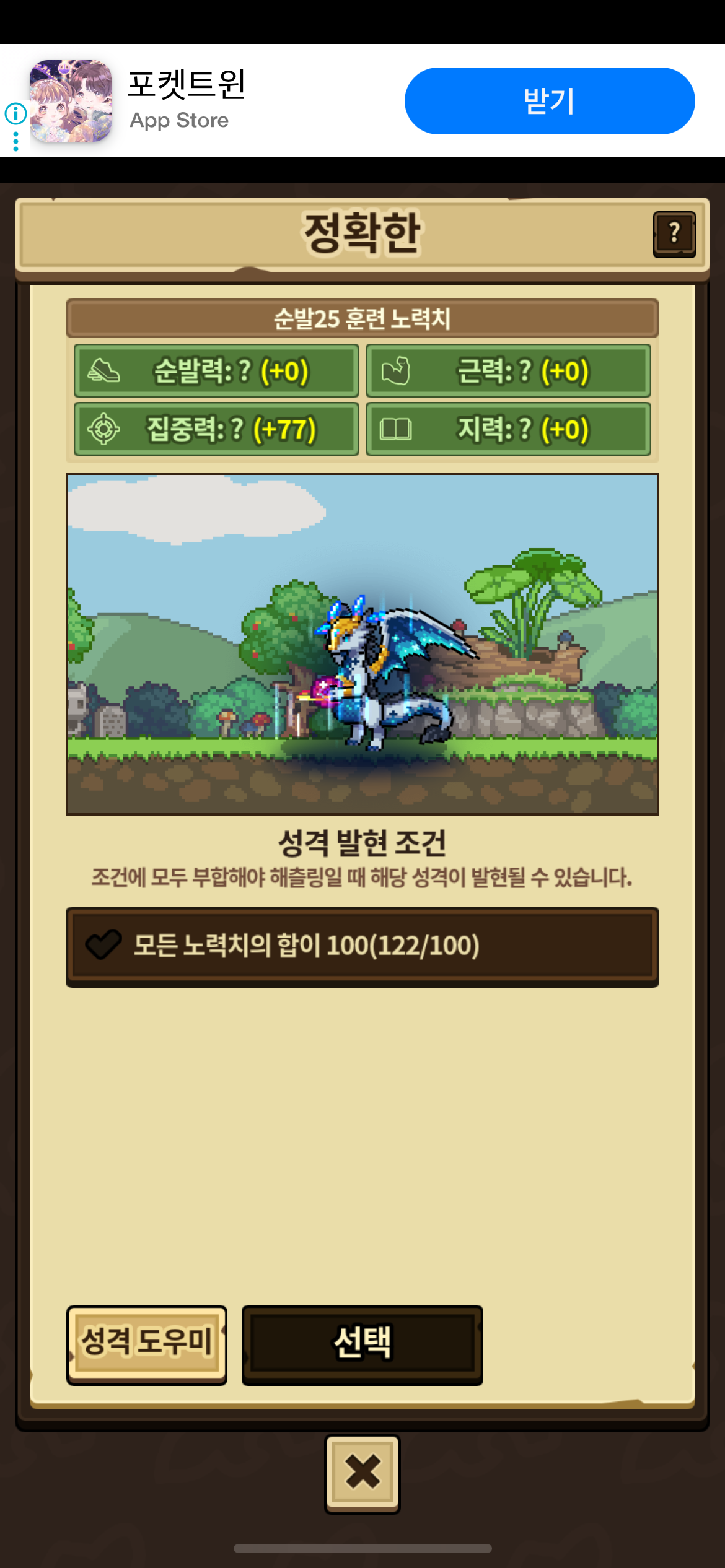Select this personality with 선택

(x=362, y=1345)
